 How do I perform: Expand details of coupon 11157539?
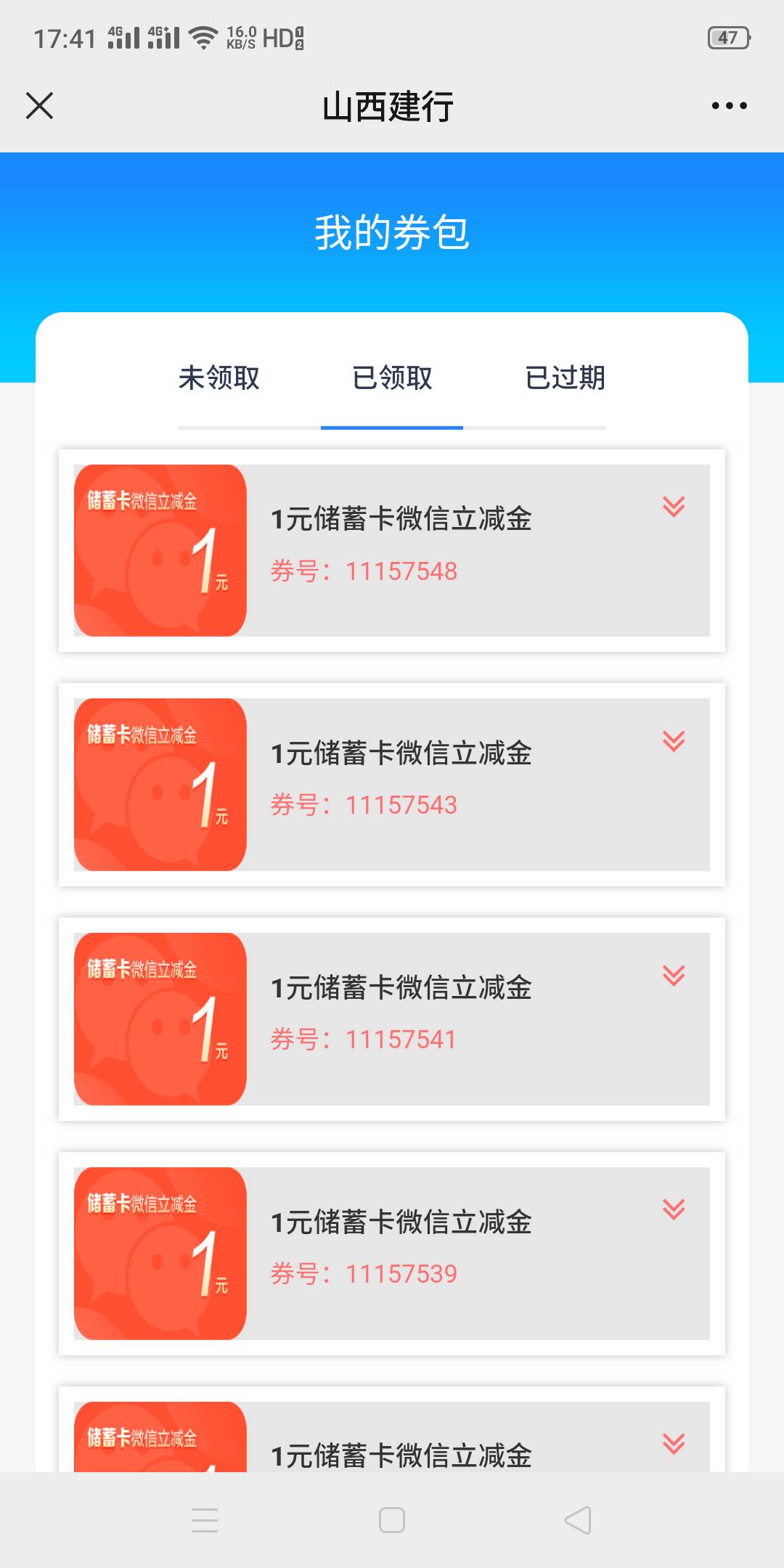click(x=674, y=1209)
